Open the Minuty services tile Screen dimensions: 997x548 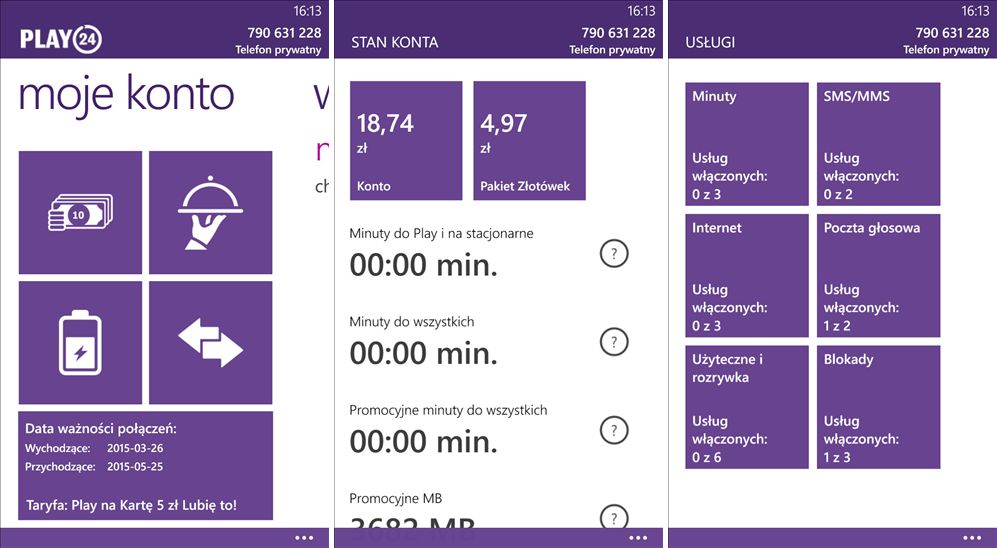[x=747, y=144]
